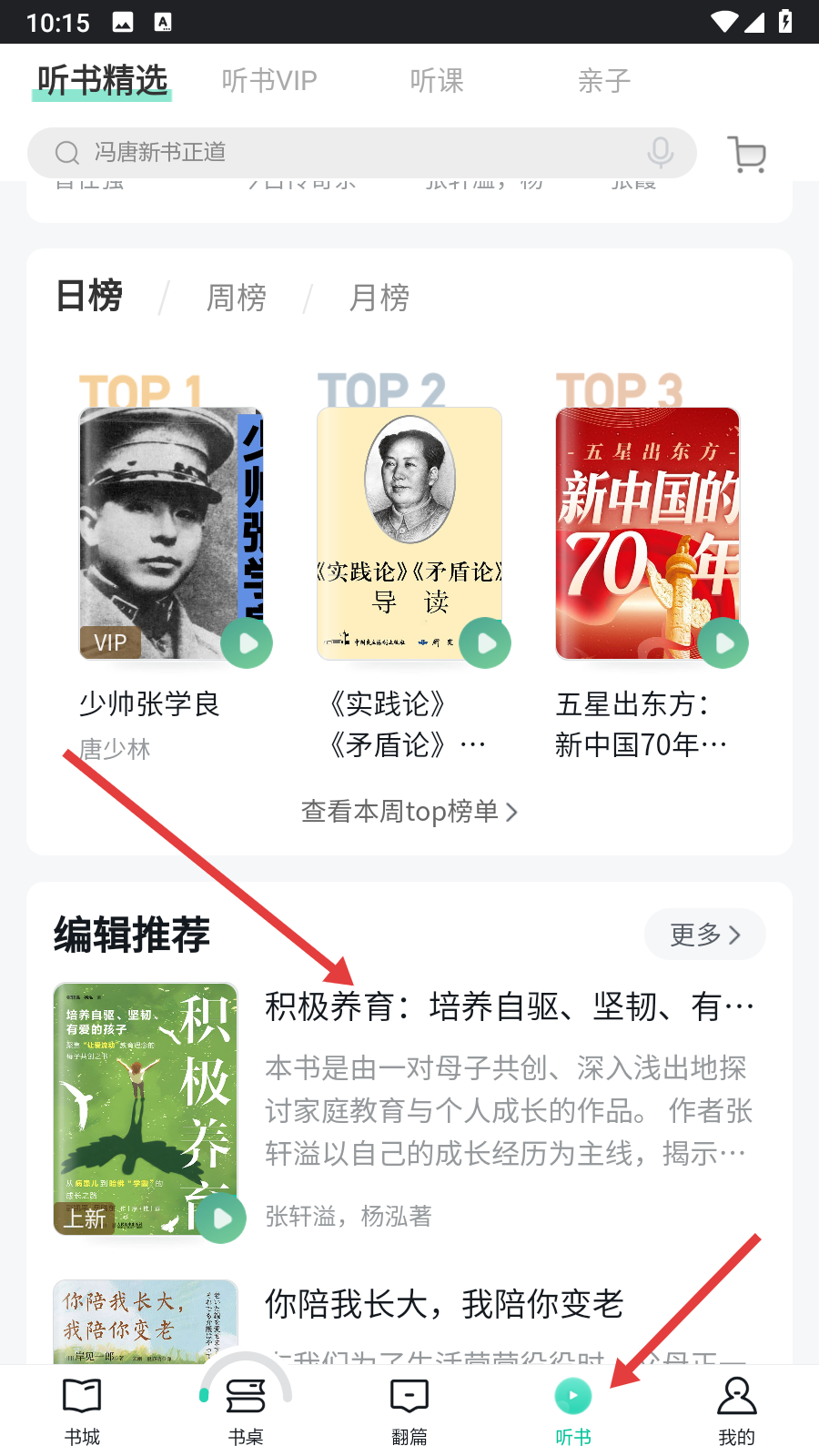Open 积极养育 recommended book
Image resolution: width=819 pixels, height=1456 pixels.
510,1007
